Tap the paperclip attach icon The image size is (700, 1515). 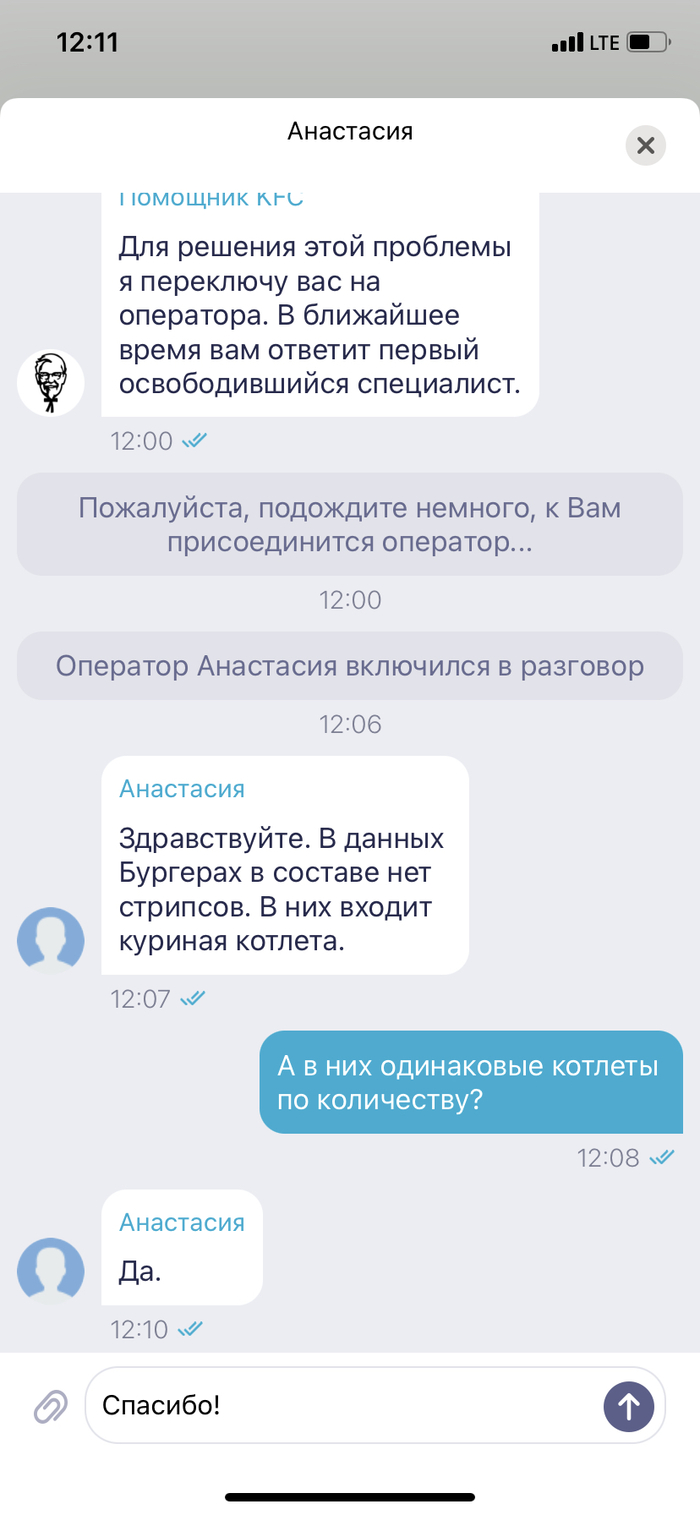click(50, 1405)
